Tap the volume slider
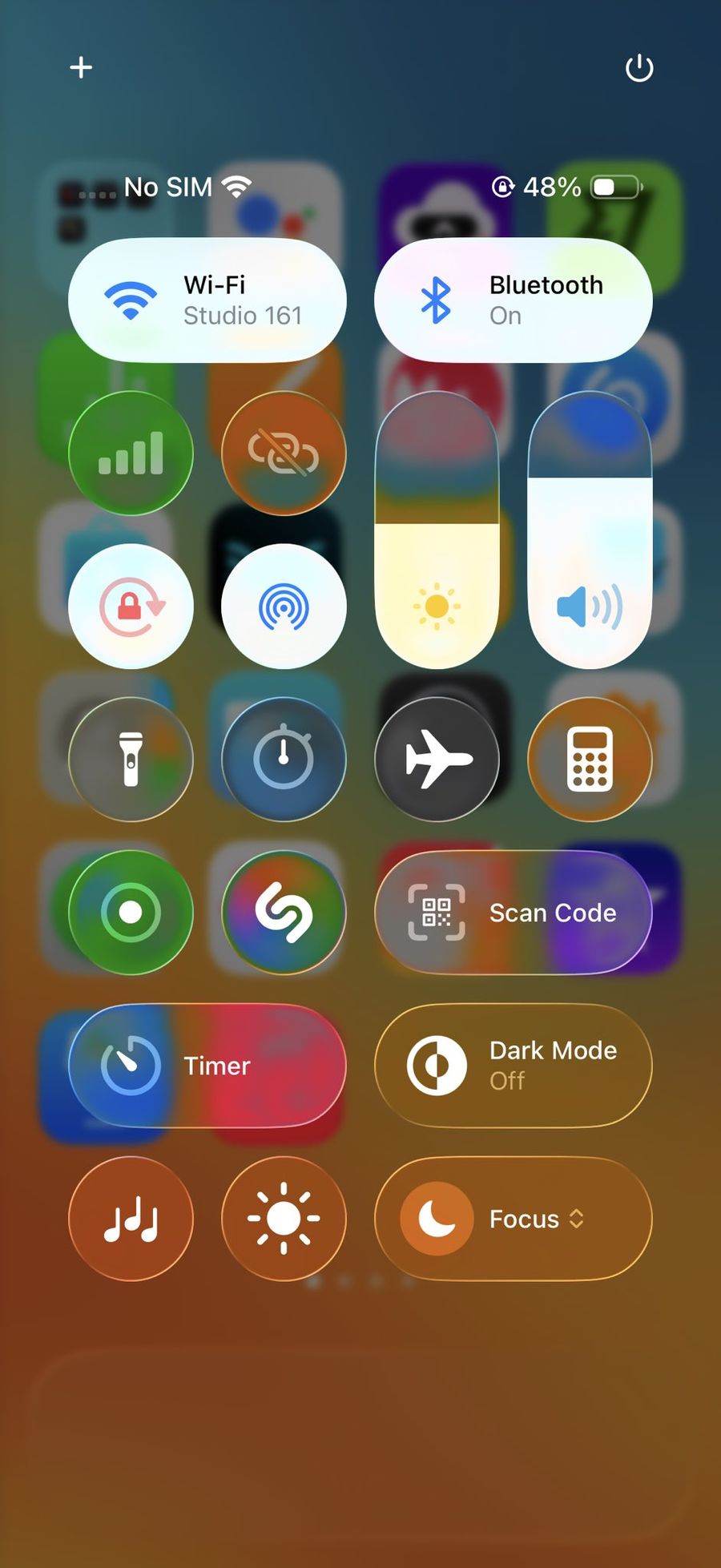 (590, 530)
